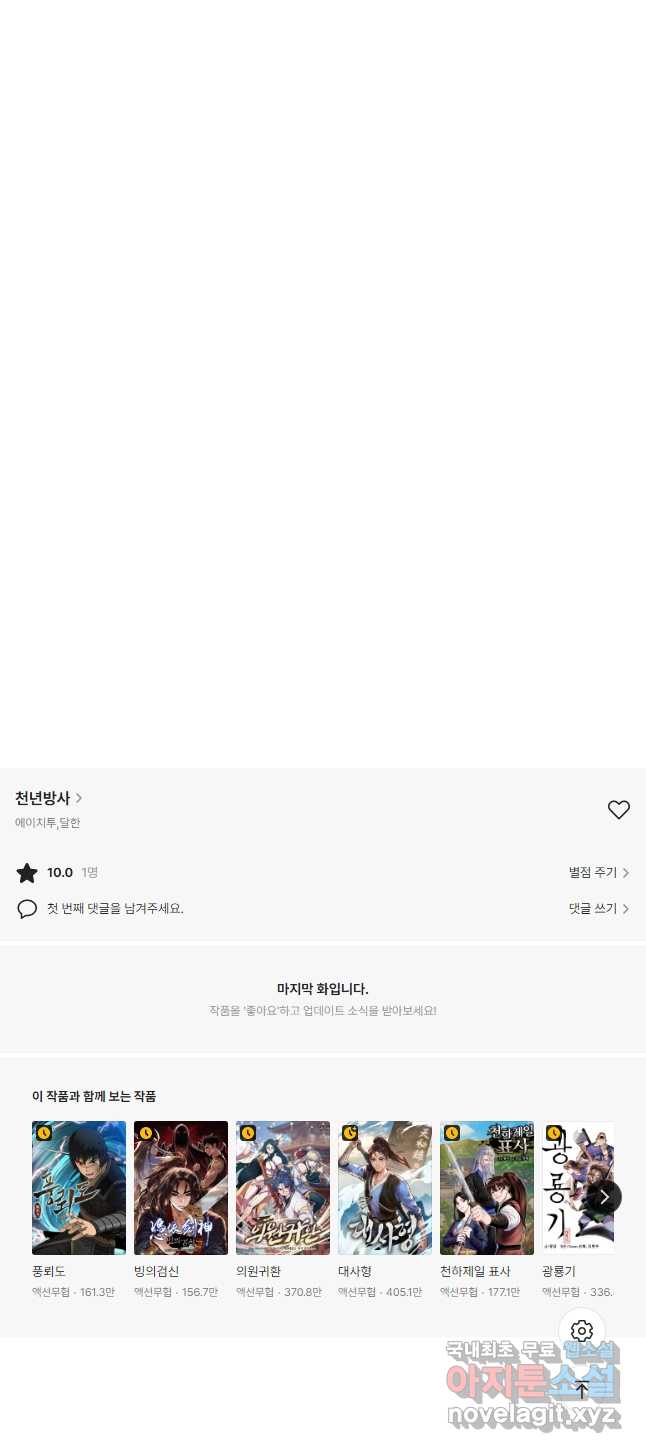Open the 천하제일 표사 webtoon
This screenshot has width=646, height=1453.
[x=487, y=1187]
